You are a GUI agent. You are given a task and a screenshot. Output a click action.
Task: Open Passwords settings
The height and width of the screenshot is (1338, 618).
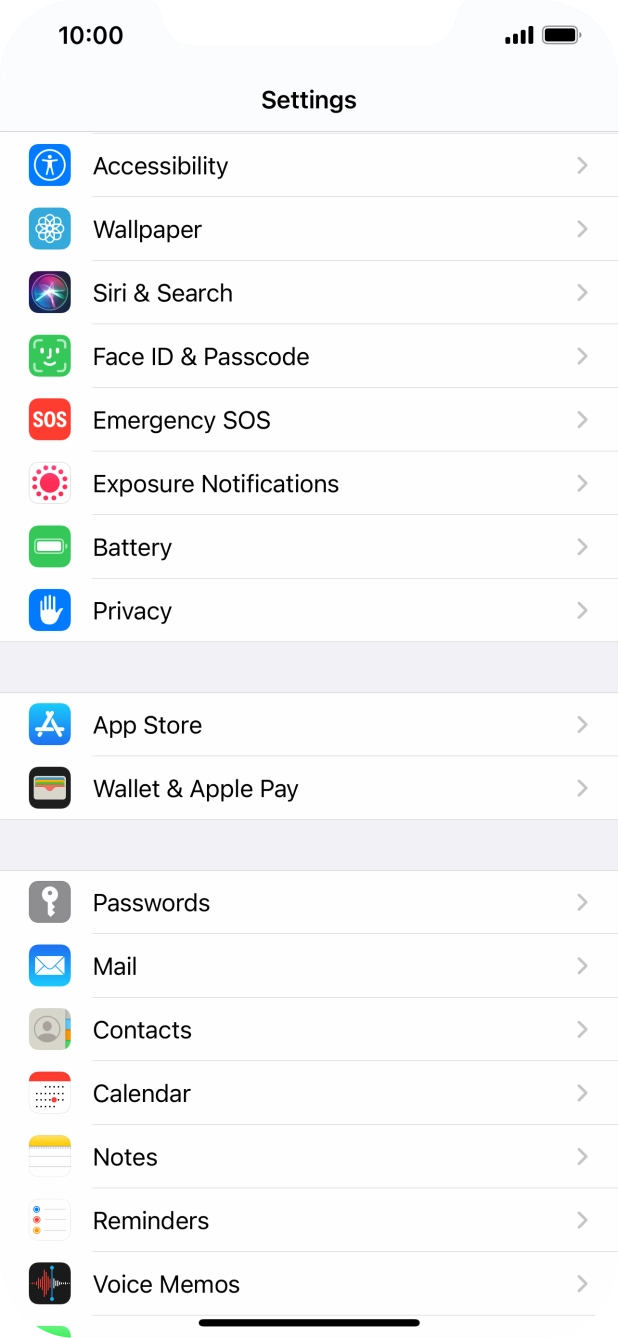coord(309,902)
